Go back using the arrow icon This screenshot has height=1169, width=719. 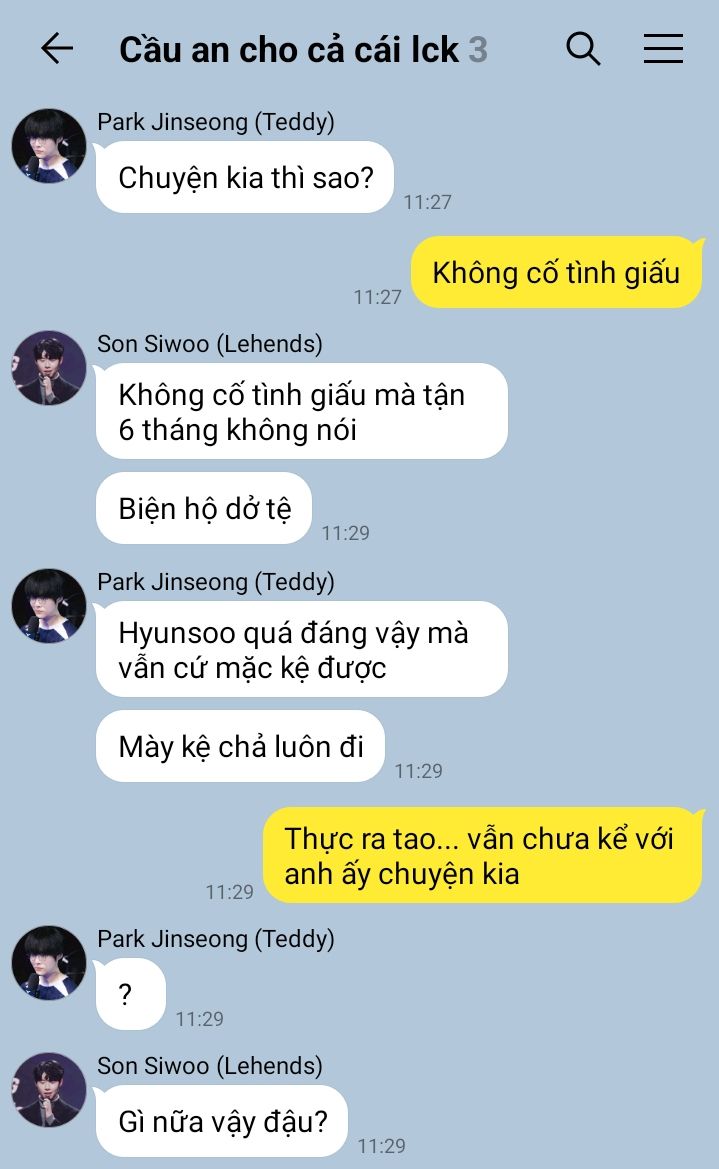[x=57, y=49]
